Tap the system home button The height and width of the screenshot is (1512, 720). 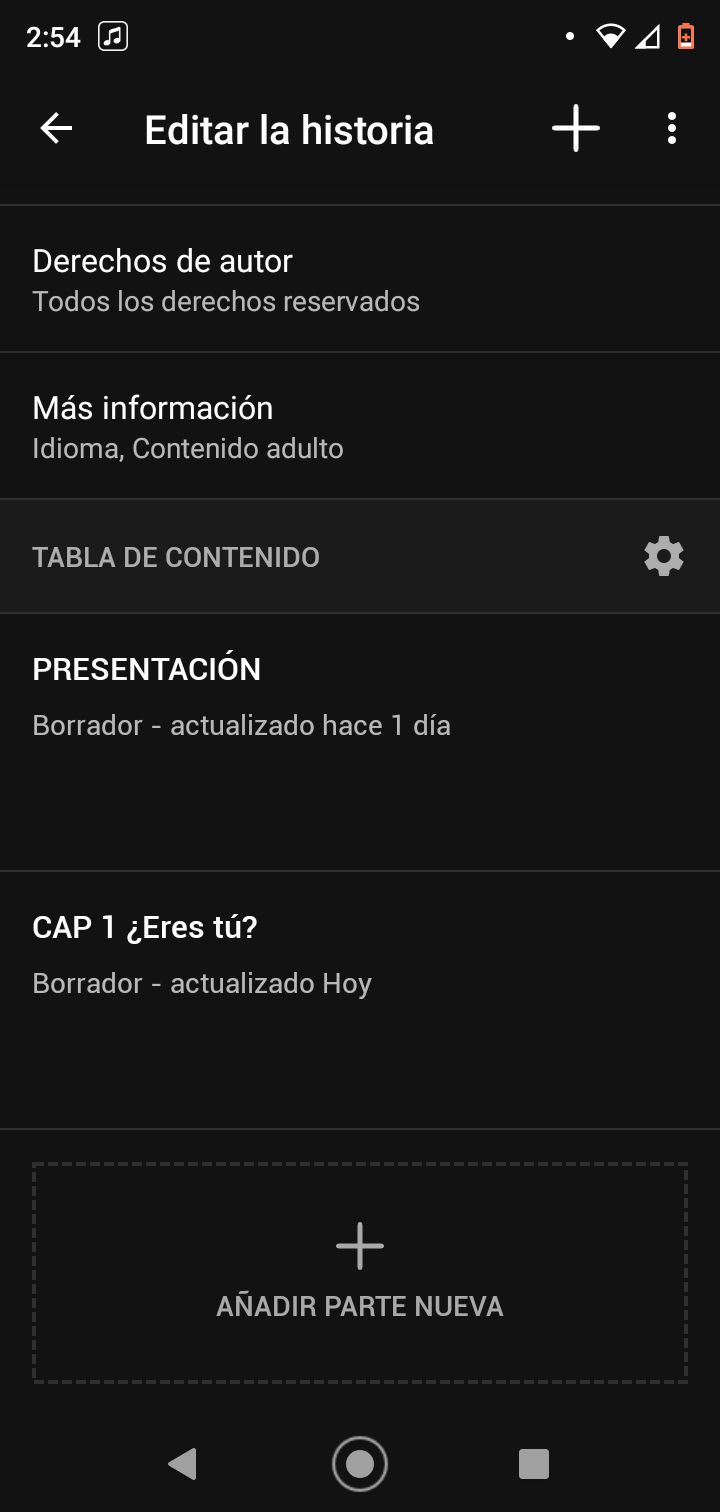point(360,1464)
